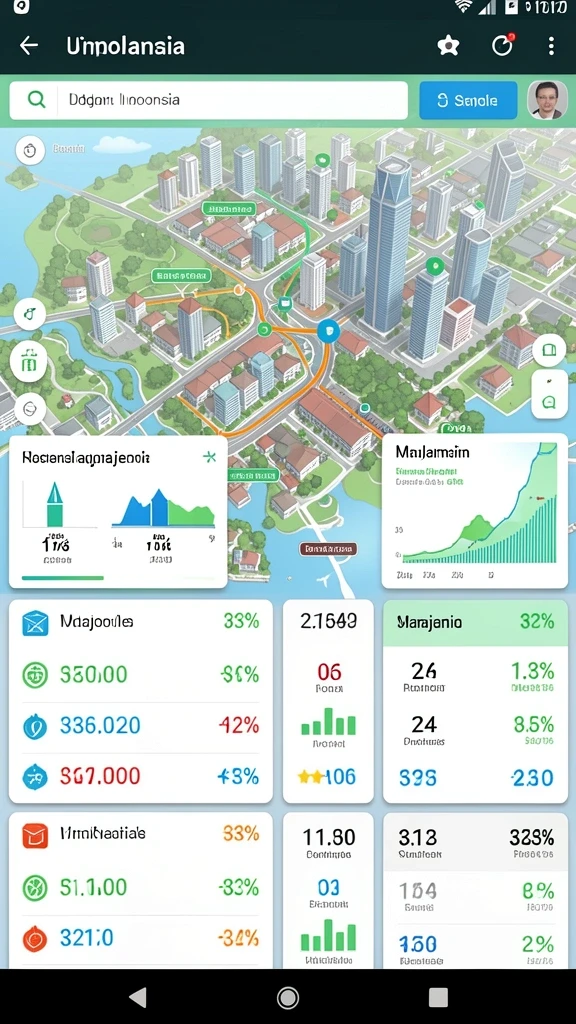Tap the blue location pin on the map
The image size is (576, 1024).
(329, 331)
